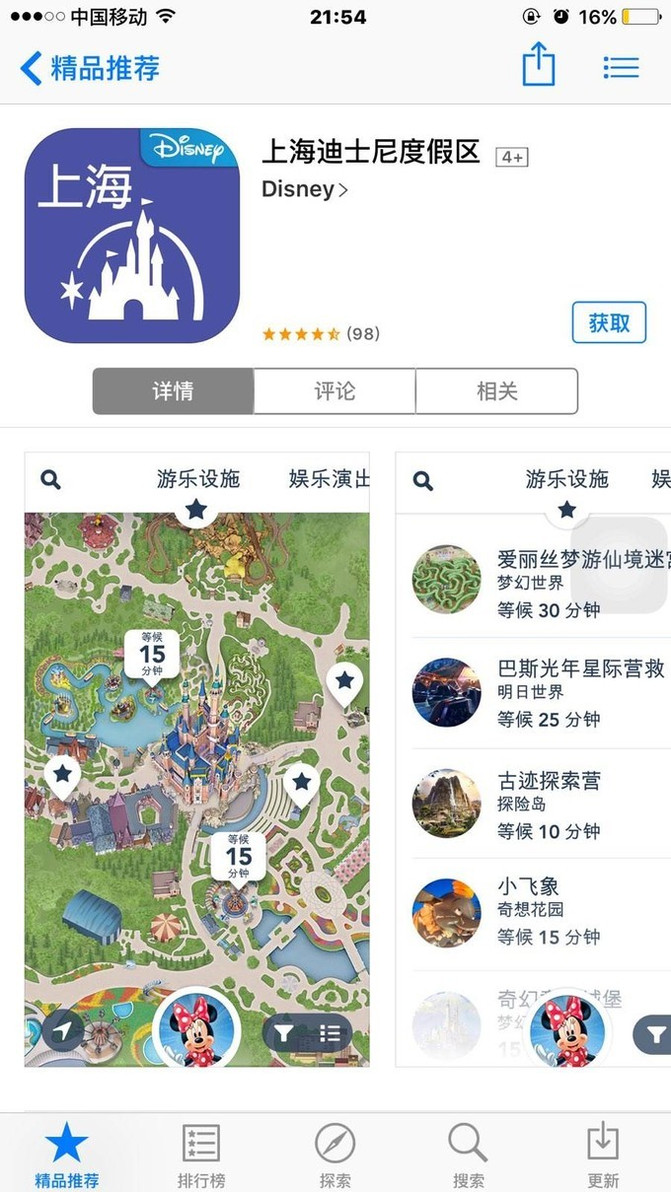671x1192 pixels.
Task: Open the 排行榜 tab
Action: pyautogui.click(x=200, y=1153)
